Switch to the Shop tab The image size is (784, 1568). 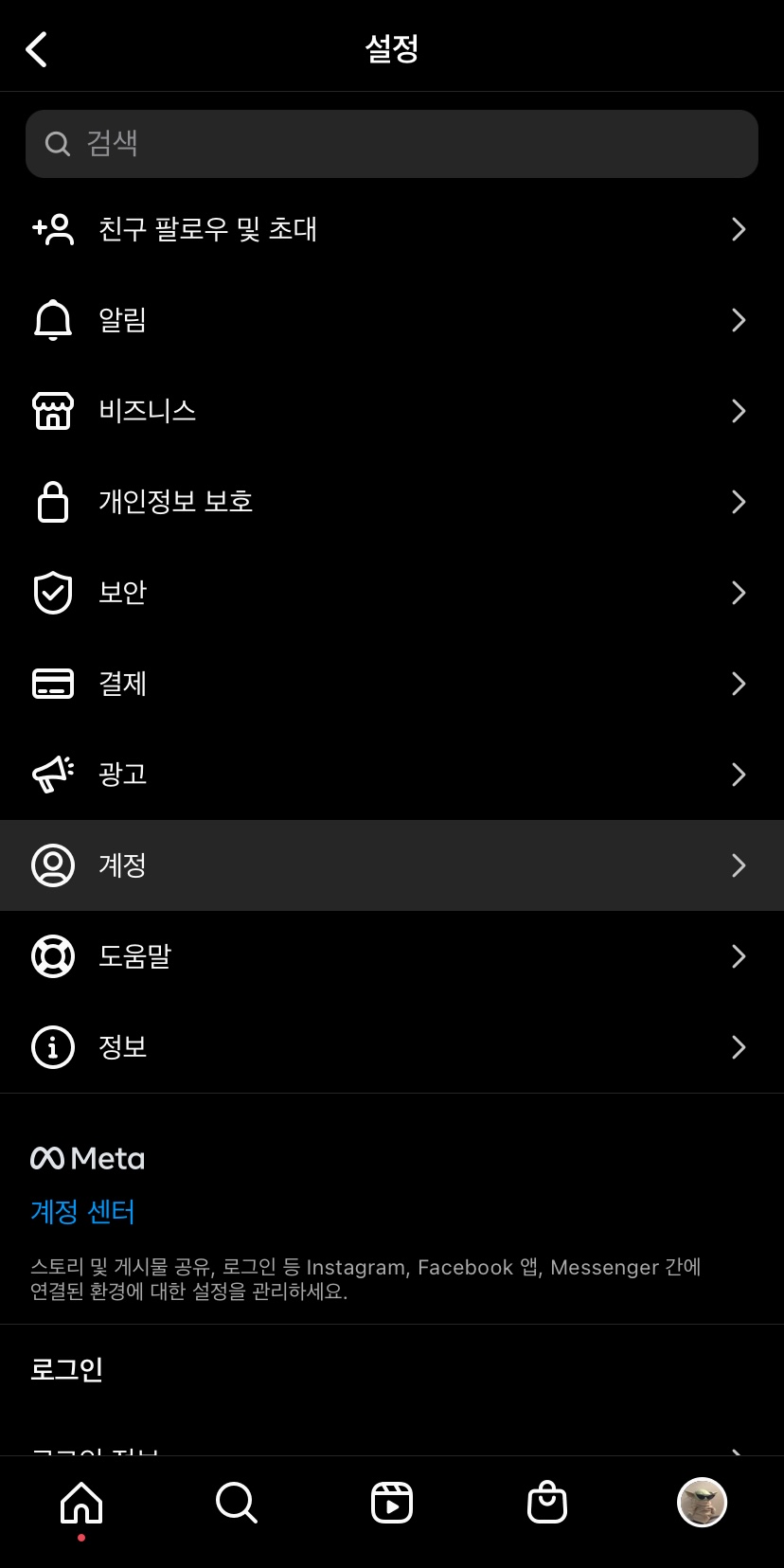tap(547, 1503)
